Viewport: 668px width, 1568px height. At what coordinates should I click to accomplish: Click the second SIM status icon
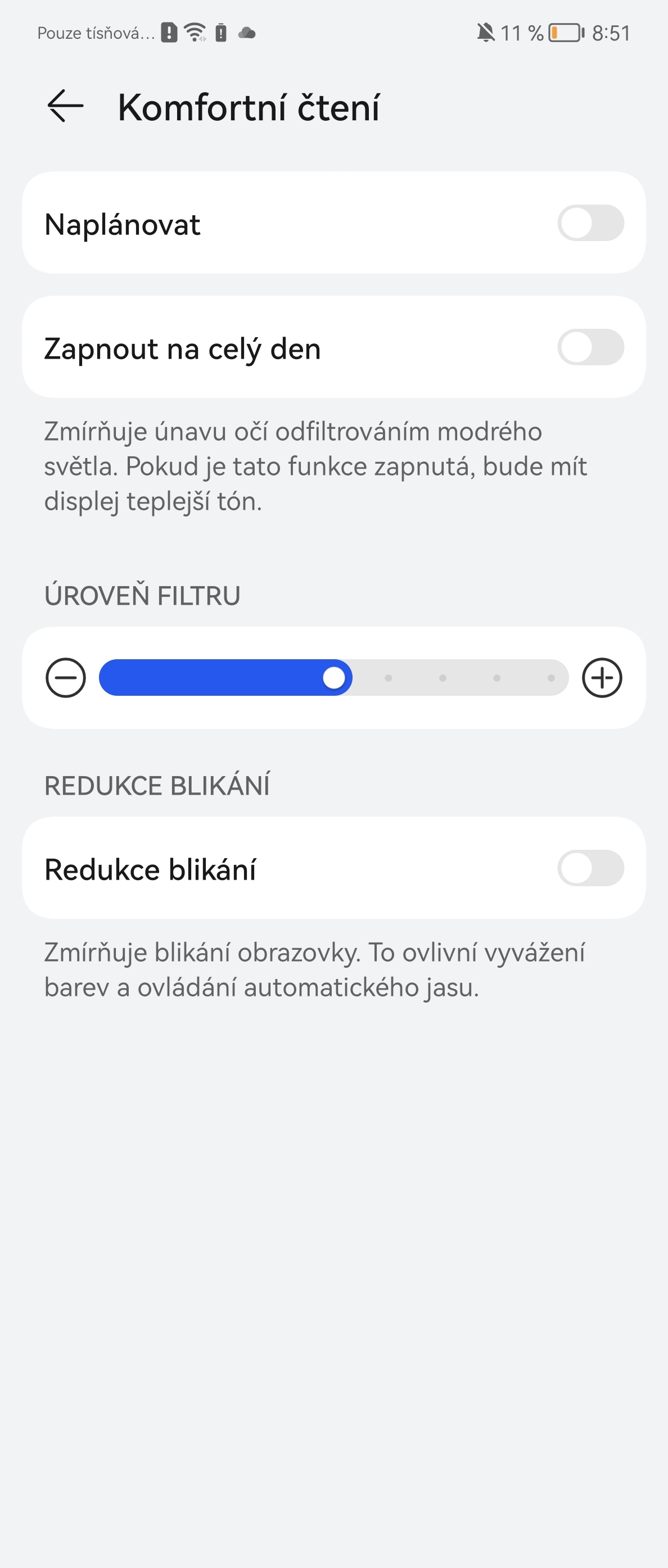220,32
